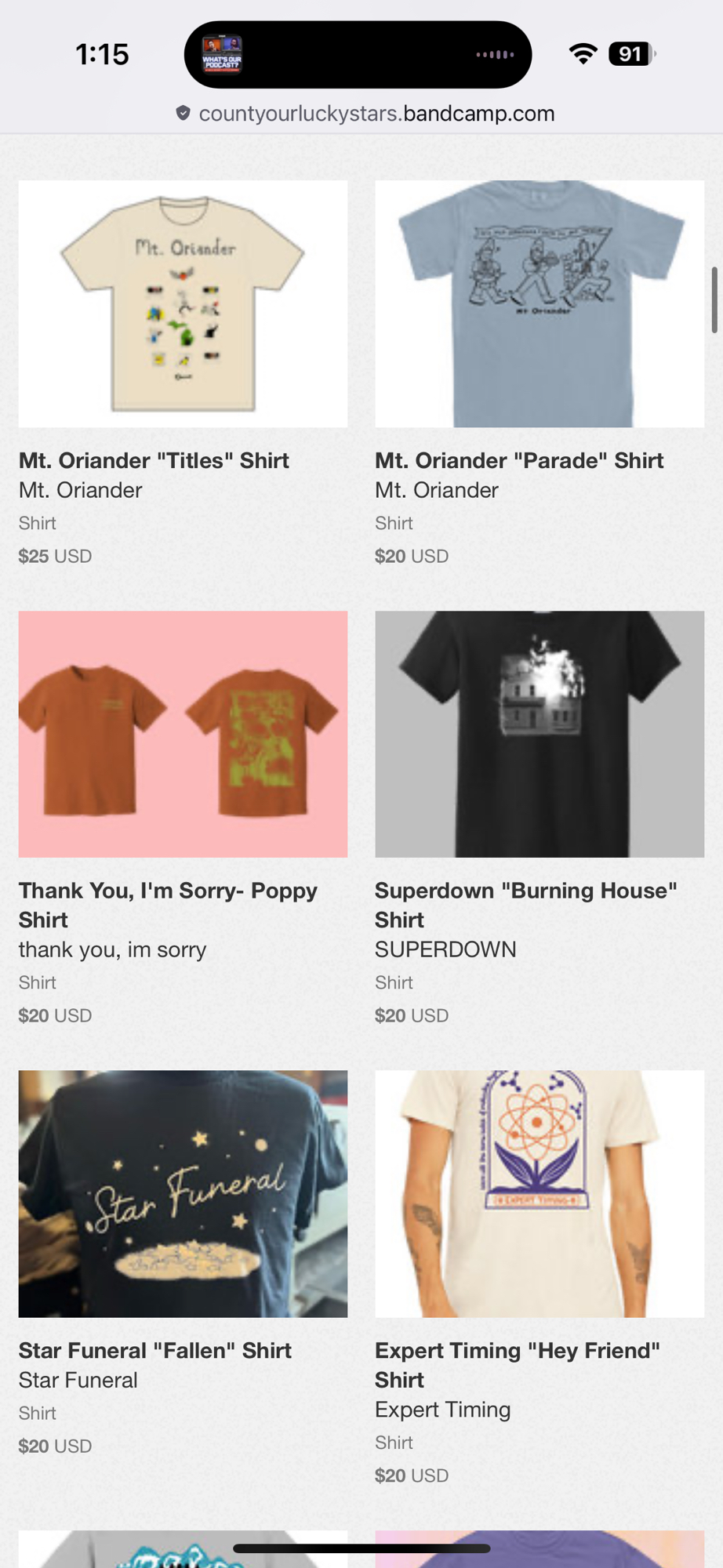This screenshot has height=1568, width=723.
Task: Open the Expert Timing "Hey Friend" Shirt image
Action: (x=540, y=1193)
